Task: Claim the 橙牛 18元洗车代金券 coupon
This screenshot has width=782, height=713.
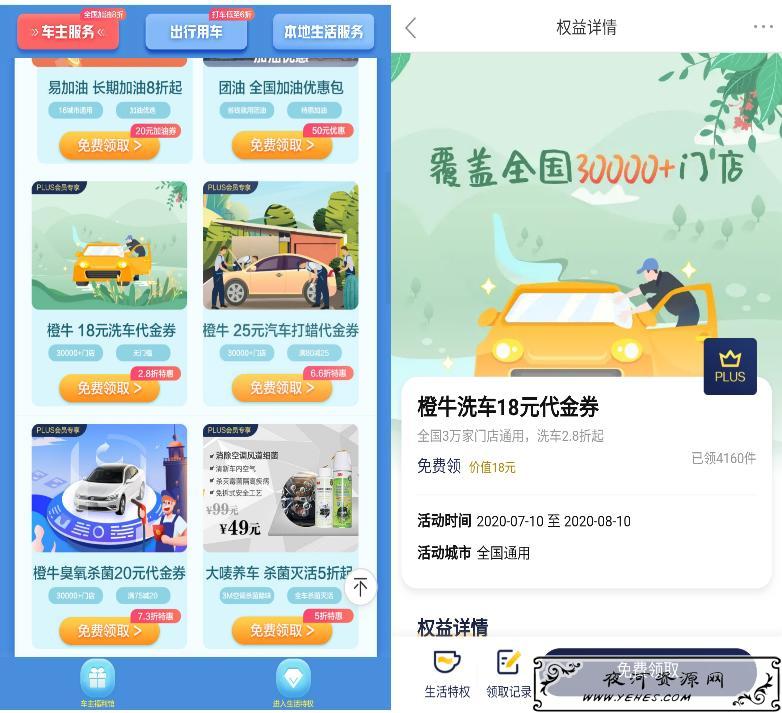Action: point(109,388)
